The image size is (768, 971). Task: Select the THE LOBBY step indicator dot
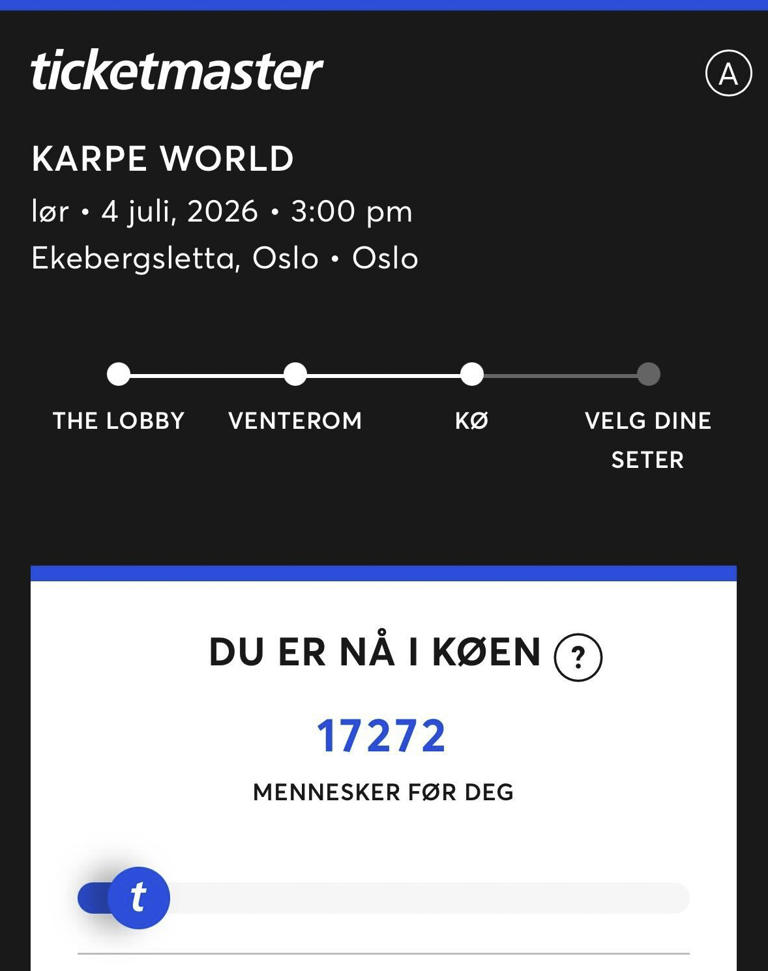point(118,374)
